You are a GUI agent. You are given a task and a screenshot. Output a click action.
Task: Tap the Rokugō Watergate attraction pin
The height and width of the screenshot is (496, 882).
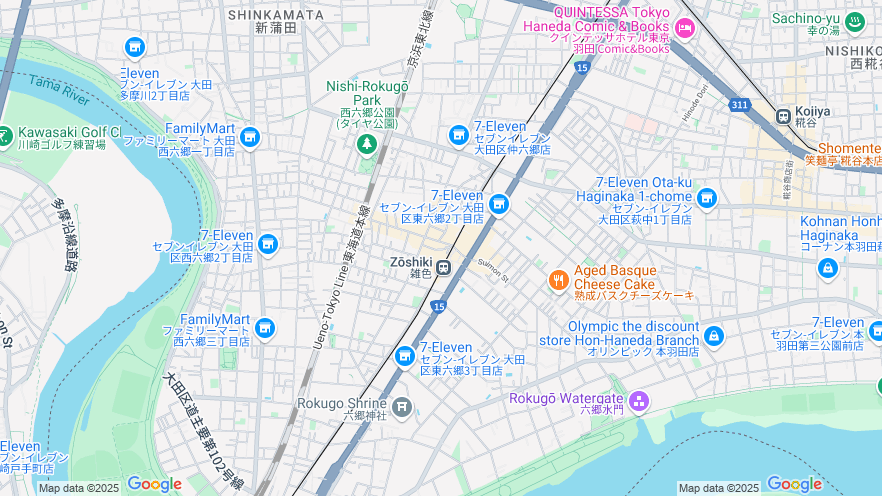point(638,402)
